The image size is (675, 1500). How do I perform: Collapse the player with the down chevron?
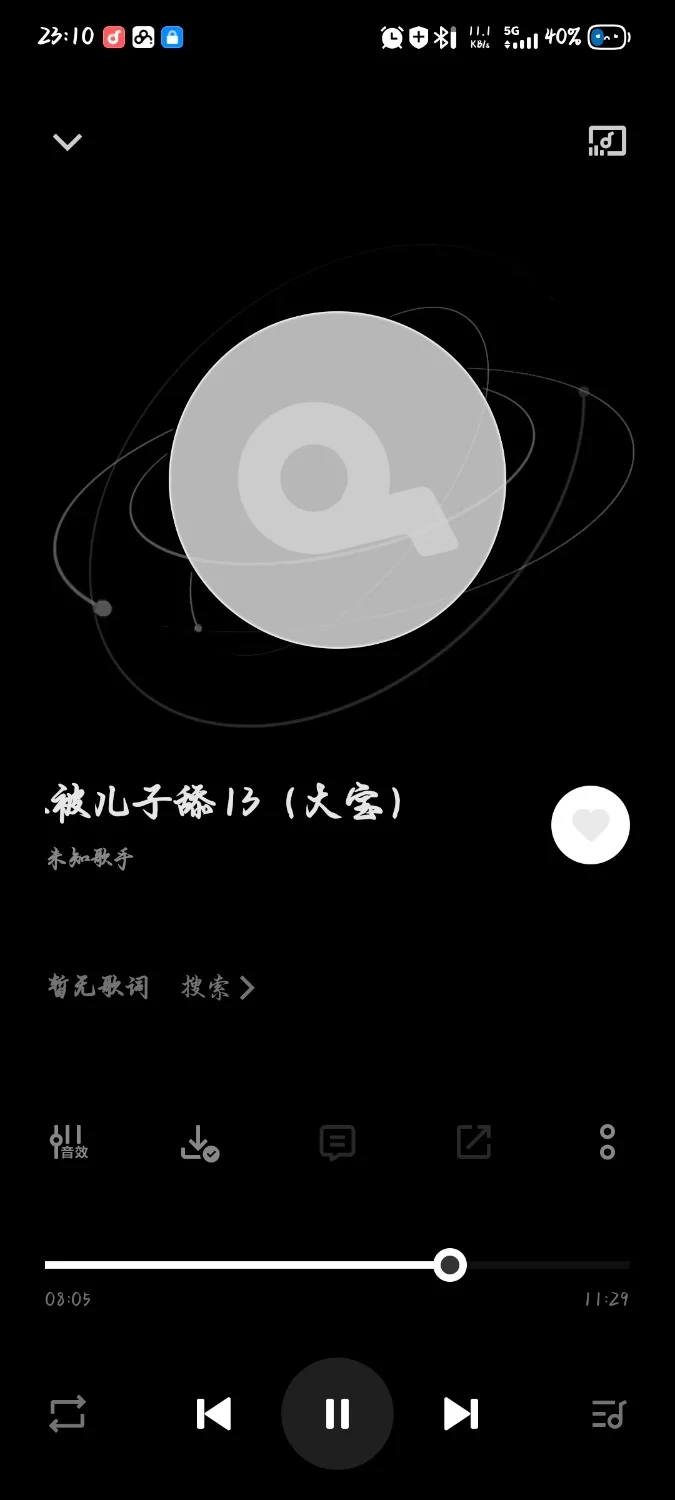point(67,142)
